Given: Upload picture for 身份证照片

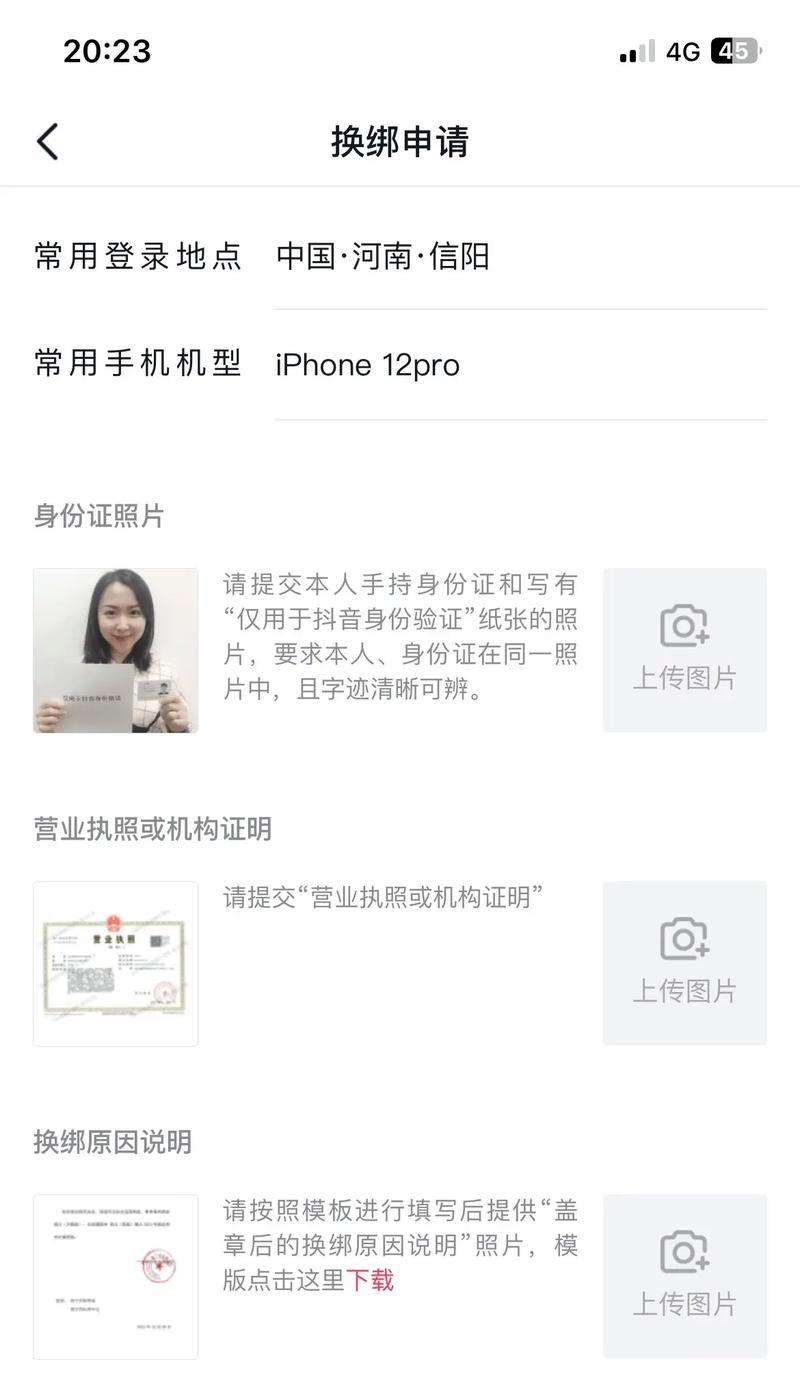Looking at the screenshot, I should coord(684,650).
